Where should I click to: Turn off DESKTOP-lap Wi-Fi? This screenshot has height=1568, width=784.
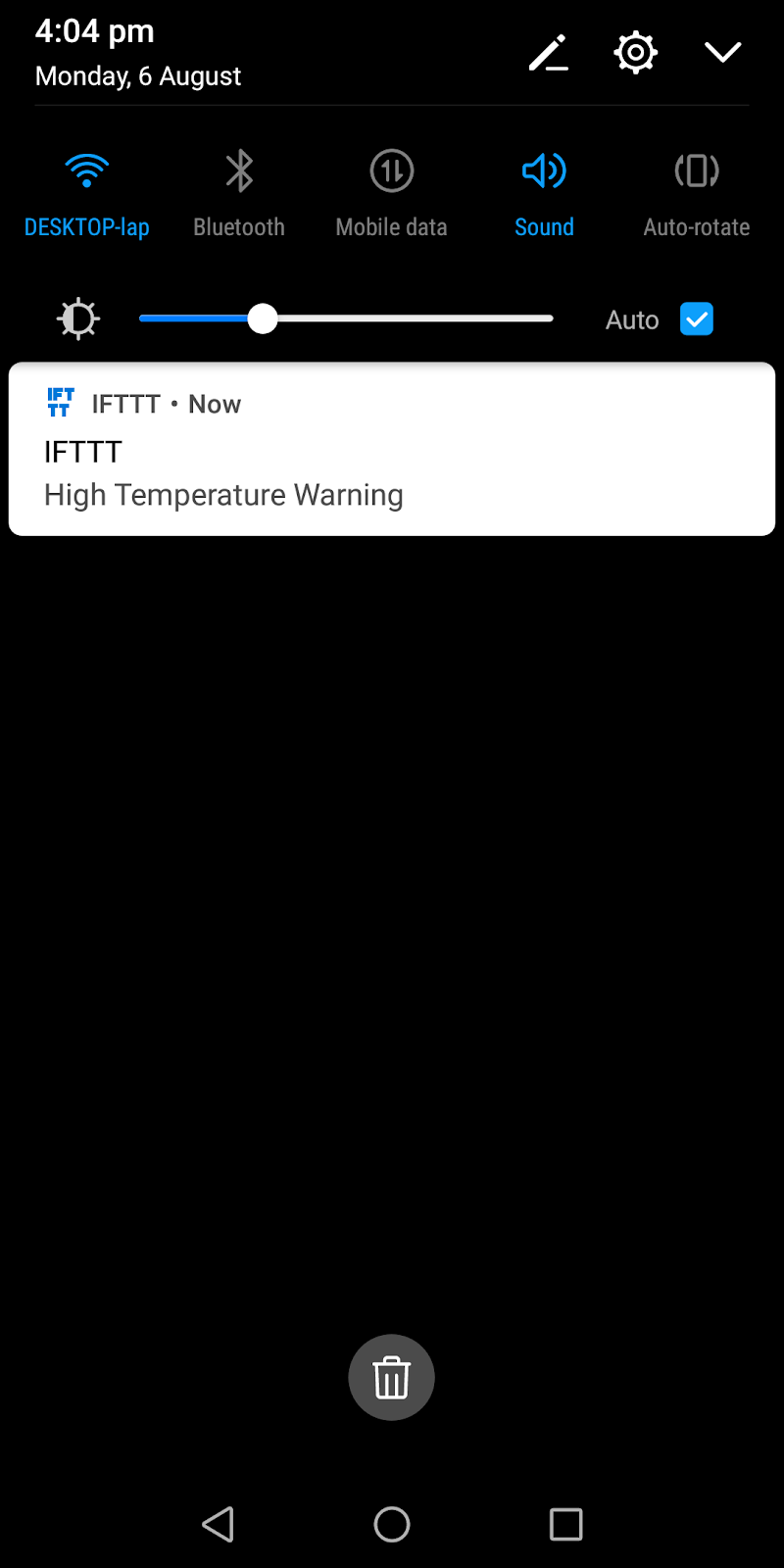click(x=87, y=172)
